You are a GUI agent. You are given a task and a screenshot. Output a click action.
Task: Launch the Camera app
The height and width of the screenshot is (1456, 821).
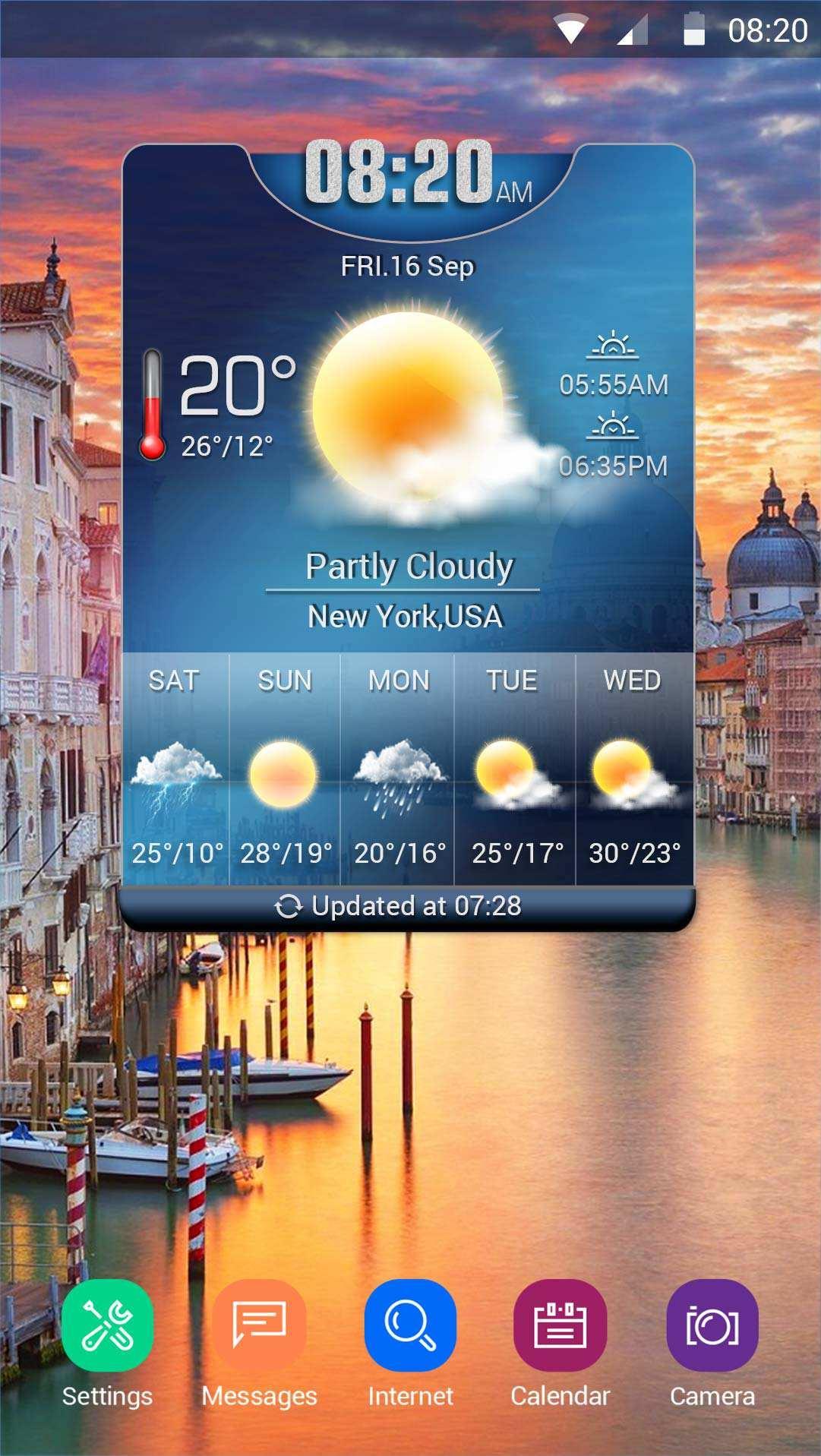click(x=712, y=1325)
